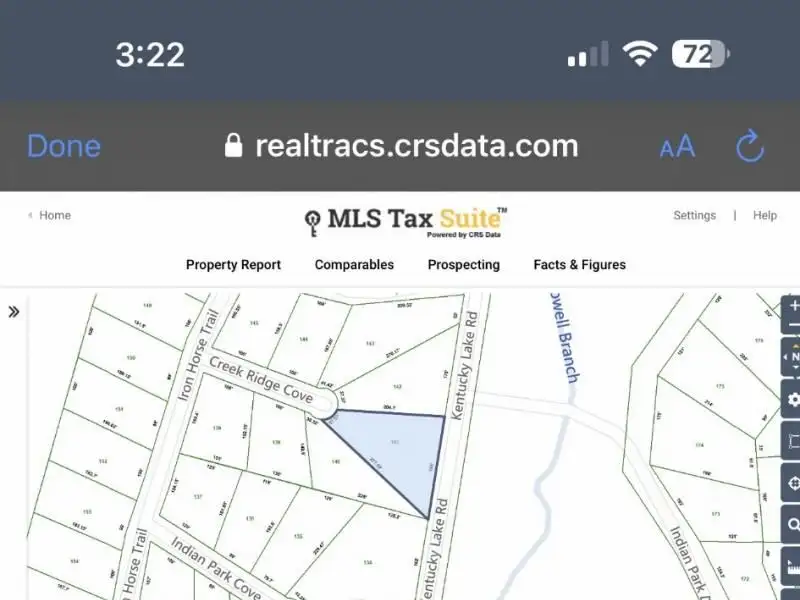Switch to the Property Report tab
The height and width of the screenshot is (600, 800).
[233, 265]
